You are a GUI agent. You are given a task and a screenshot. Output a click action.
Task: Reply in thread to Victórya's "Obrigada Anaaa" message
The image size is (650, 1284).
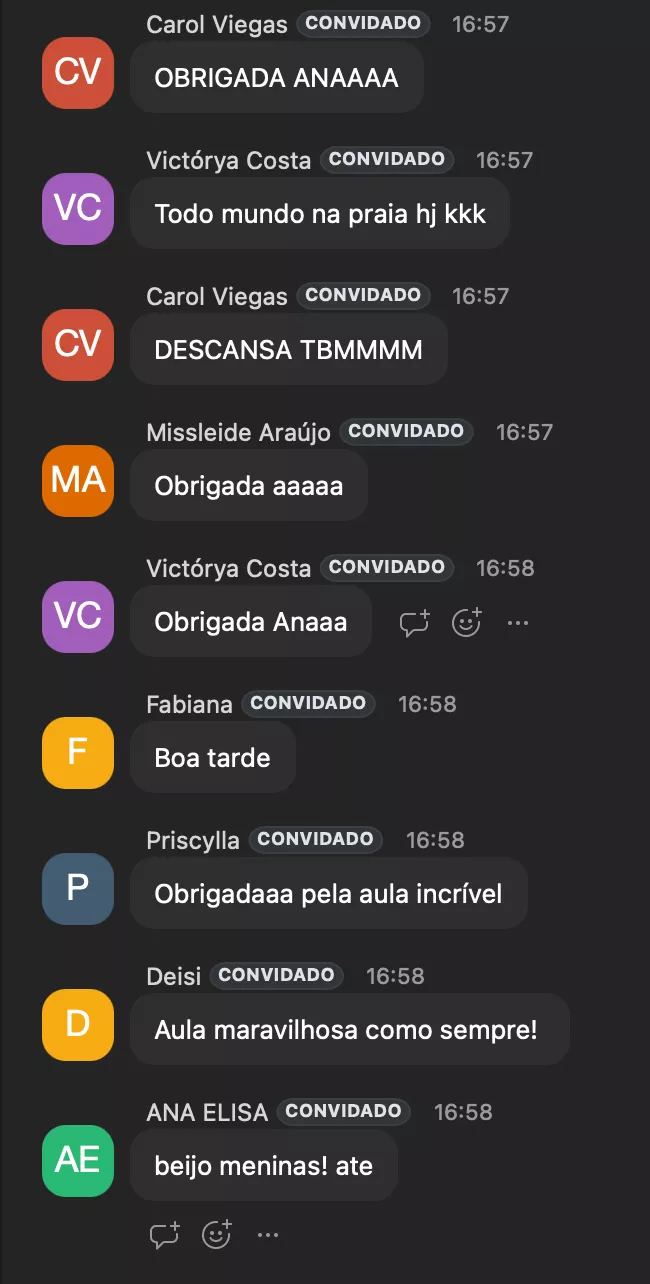[414, 623]
